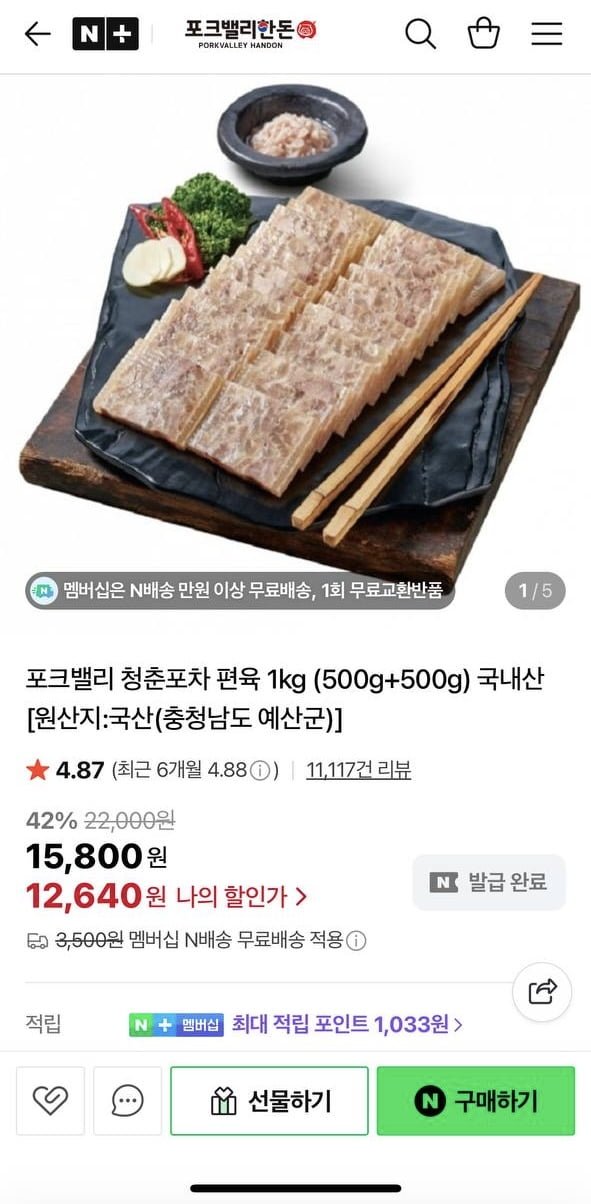The width and height of the screenshot is (591, 1204).
Task: Share this product via share button
Action: [x=542, y=991]
